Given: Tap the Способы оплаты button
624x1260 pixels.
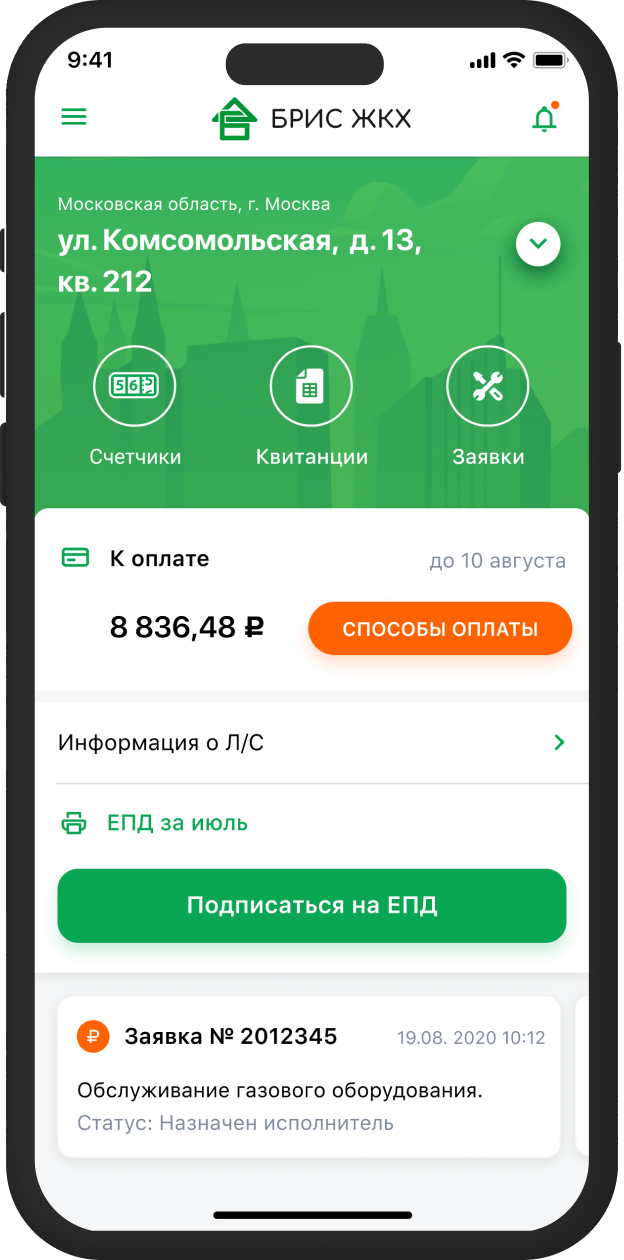Looking at the screenshot, I should 440,629.
